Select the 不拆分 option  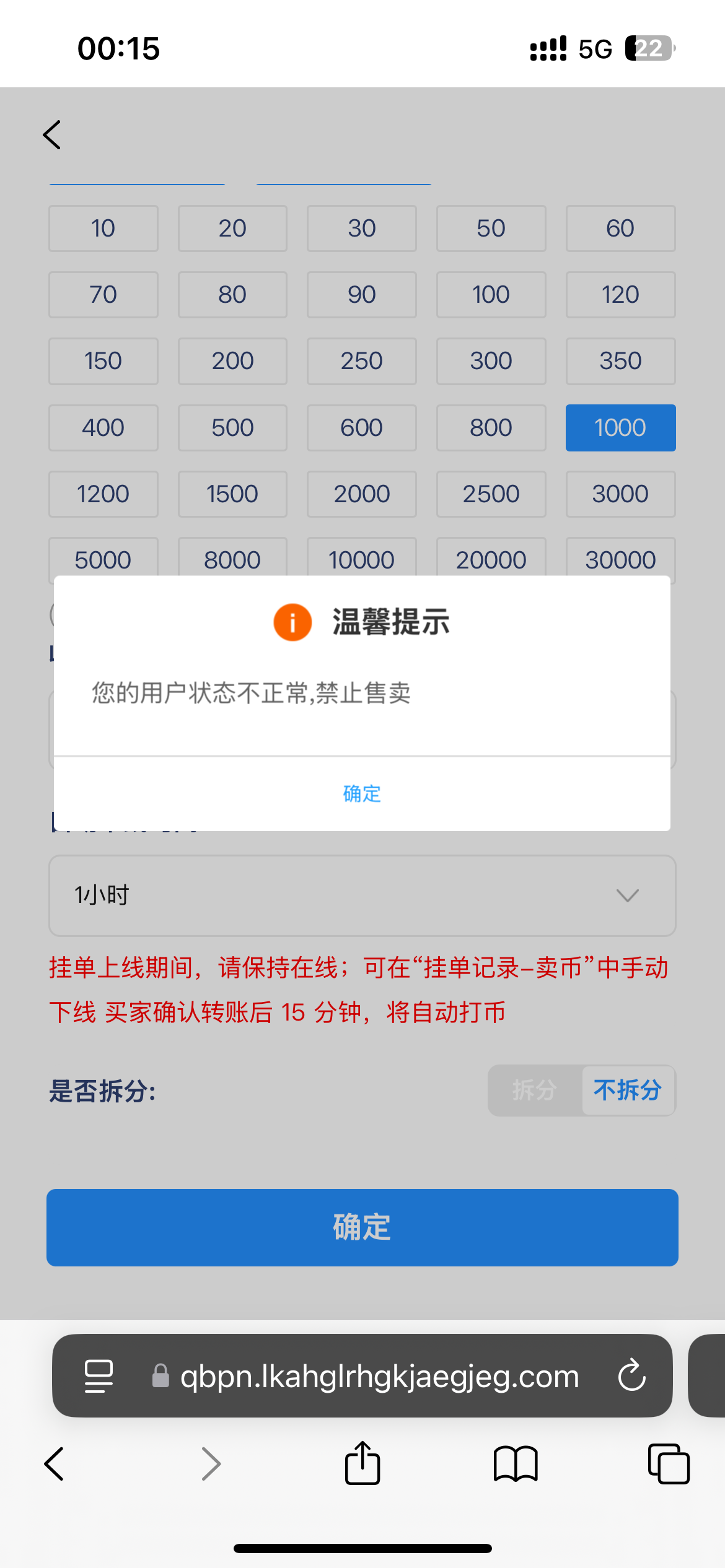[x=628, y=1091]
